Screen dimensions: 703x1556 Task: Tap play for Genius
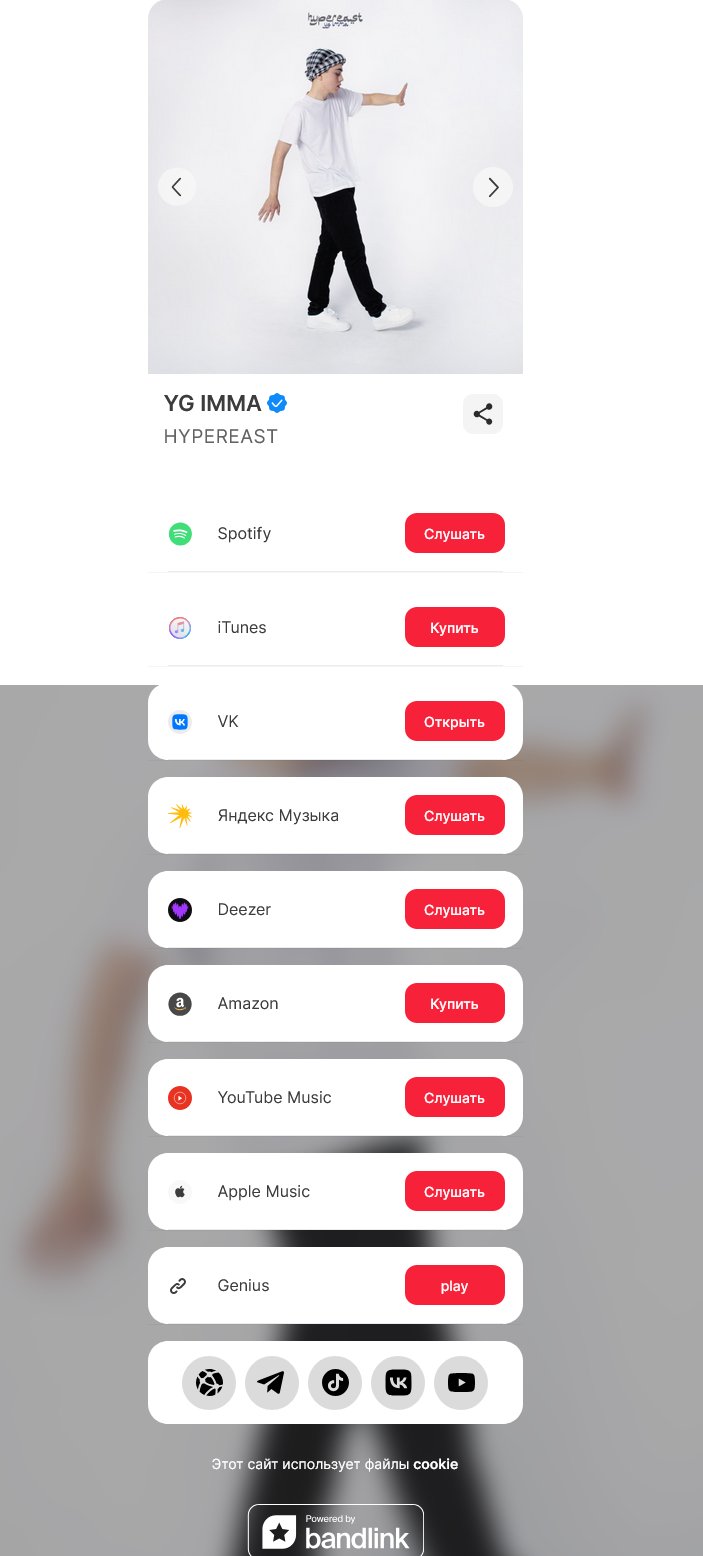point(454,1285)
